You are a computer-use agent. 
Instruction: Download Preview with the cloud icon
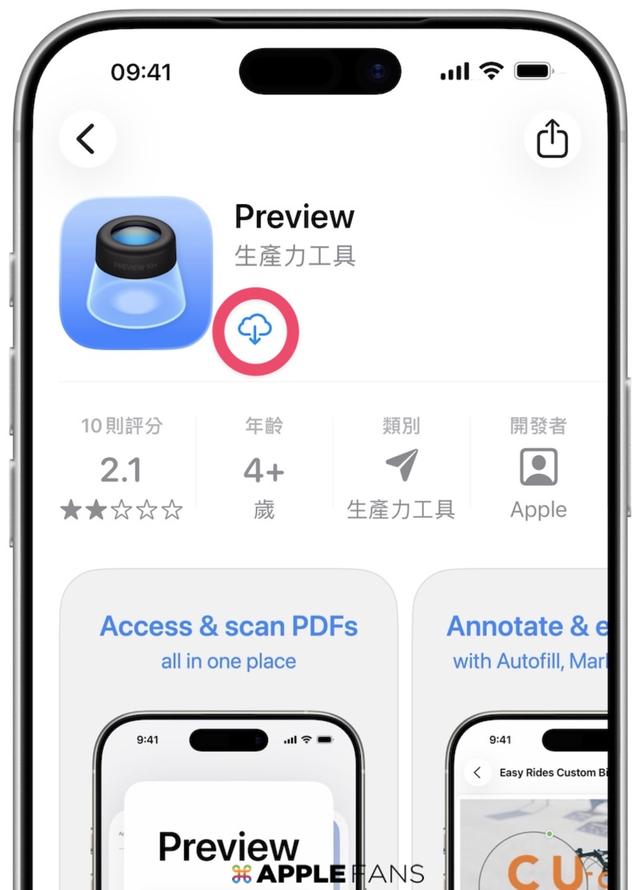pos(256,329)
